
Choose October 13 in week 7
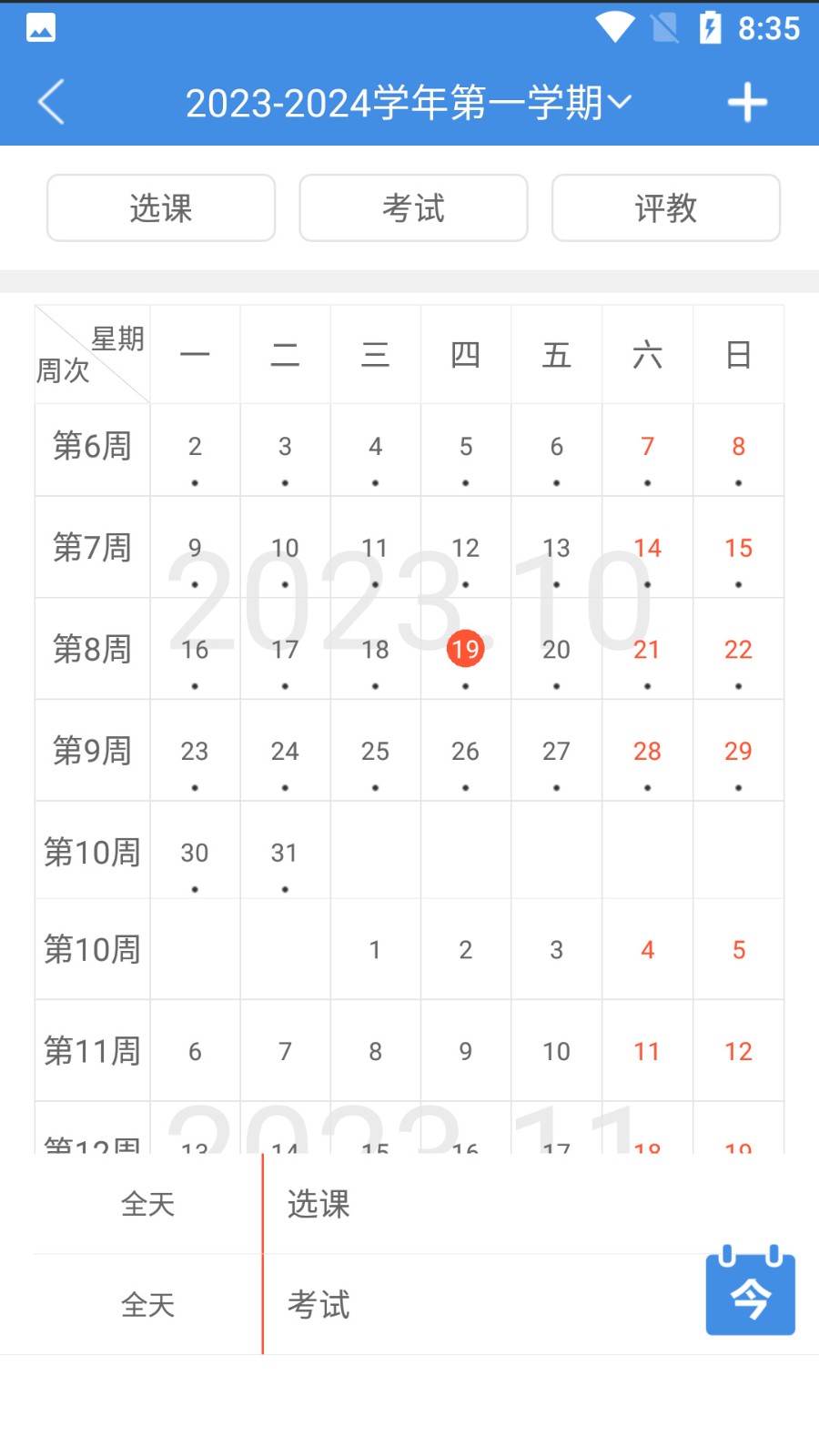(x=556, y=549)
